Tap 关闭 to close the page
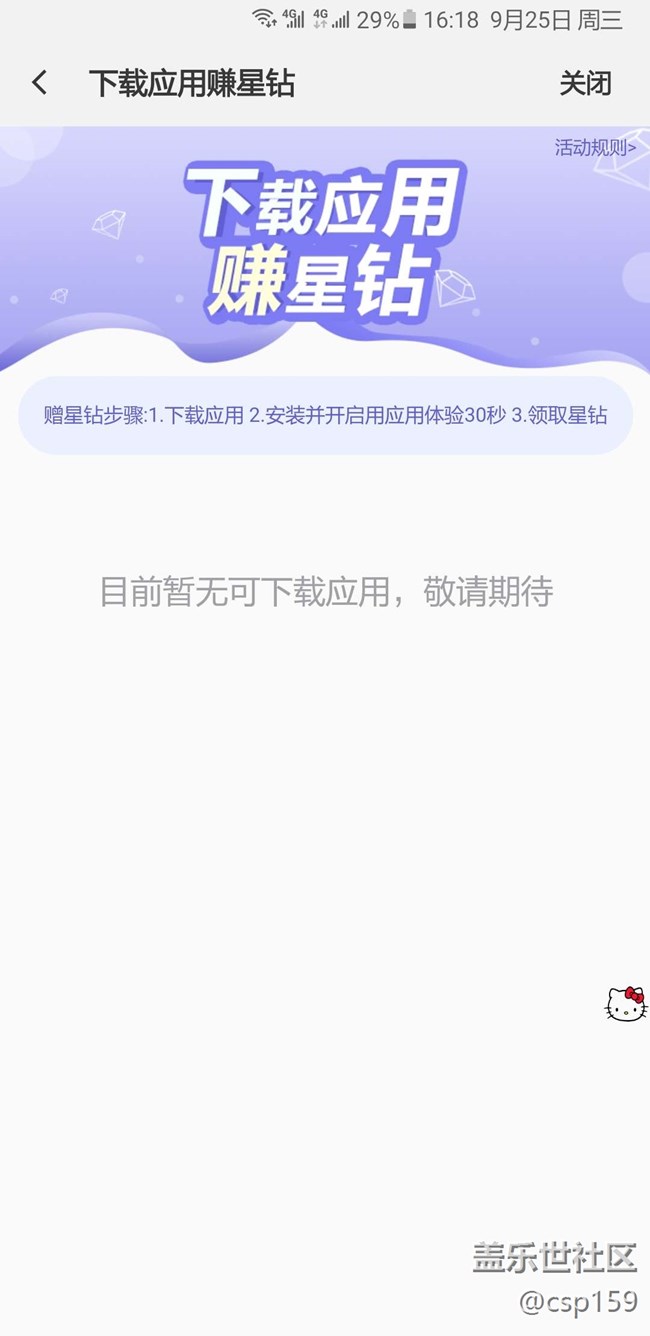The width and height of the screenshot is (650, 1336). coord(585,83)
